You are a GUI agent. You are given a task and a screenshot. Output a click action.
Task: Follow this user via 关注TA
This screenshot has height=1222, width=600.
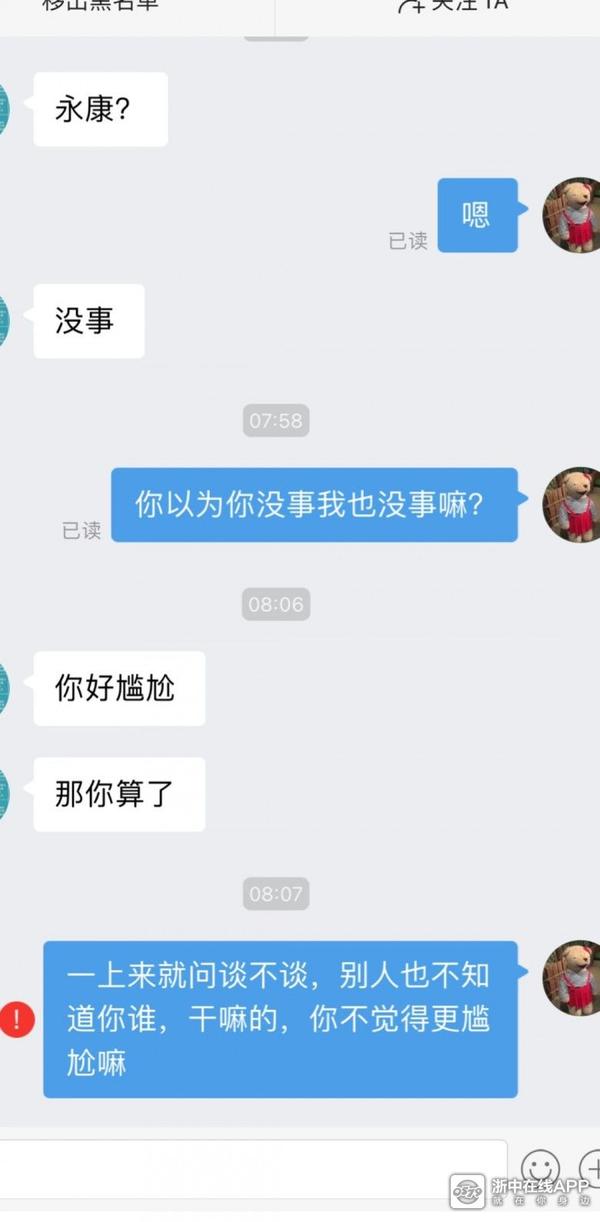tap(453, 6)
